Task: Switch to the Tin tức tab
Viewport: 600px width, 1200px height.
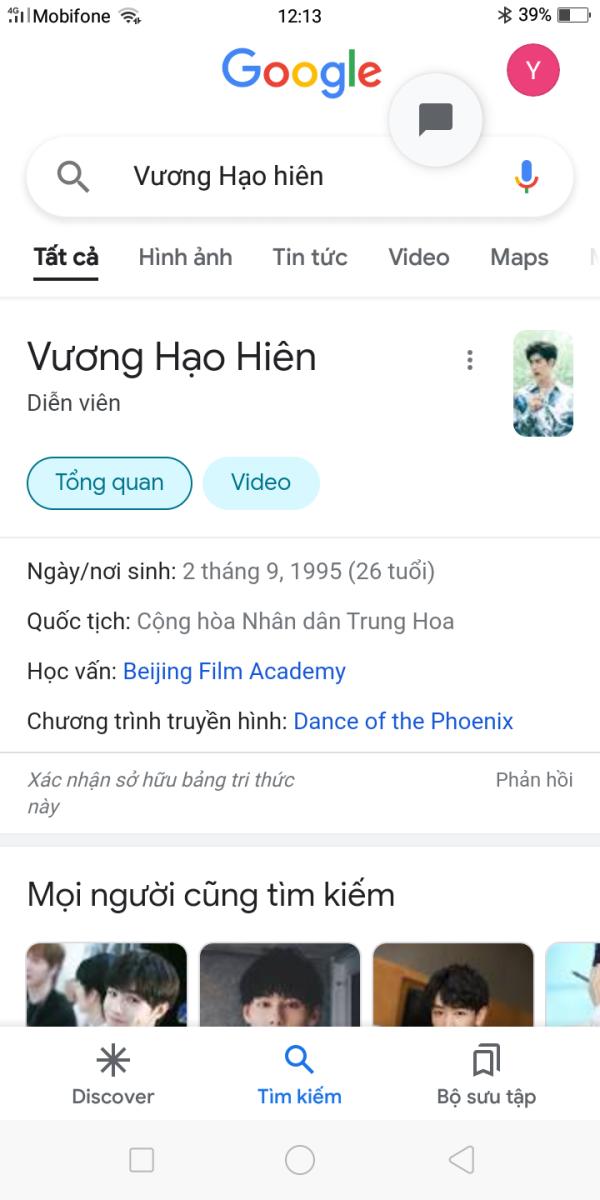Action: point(310,257)
